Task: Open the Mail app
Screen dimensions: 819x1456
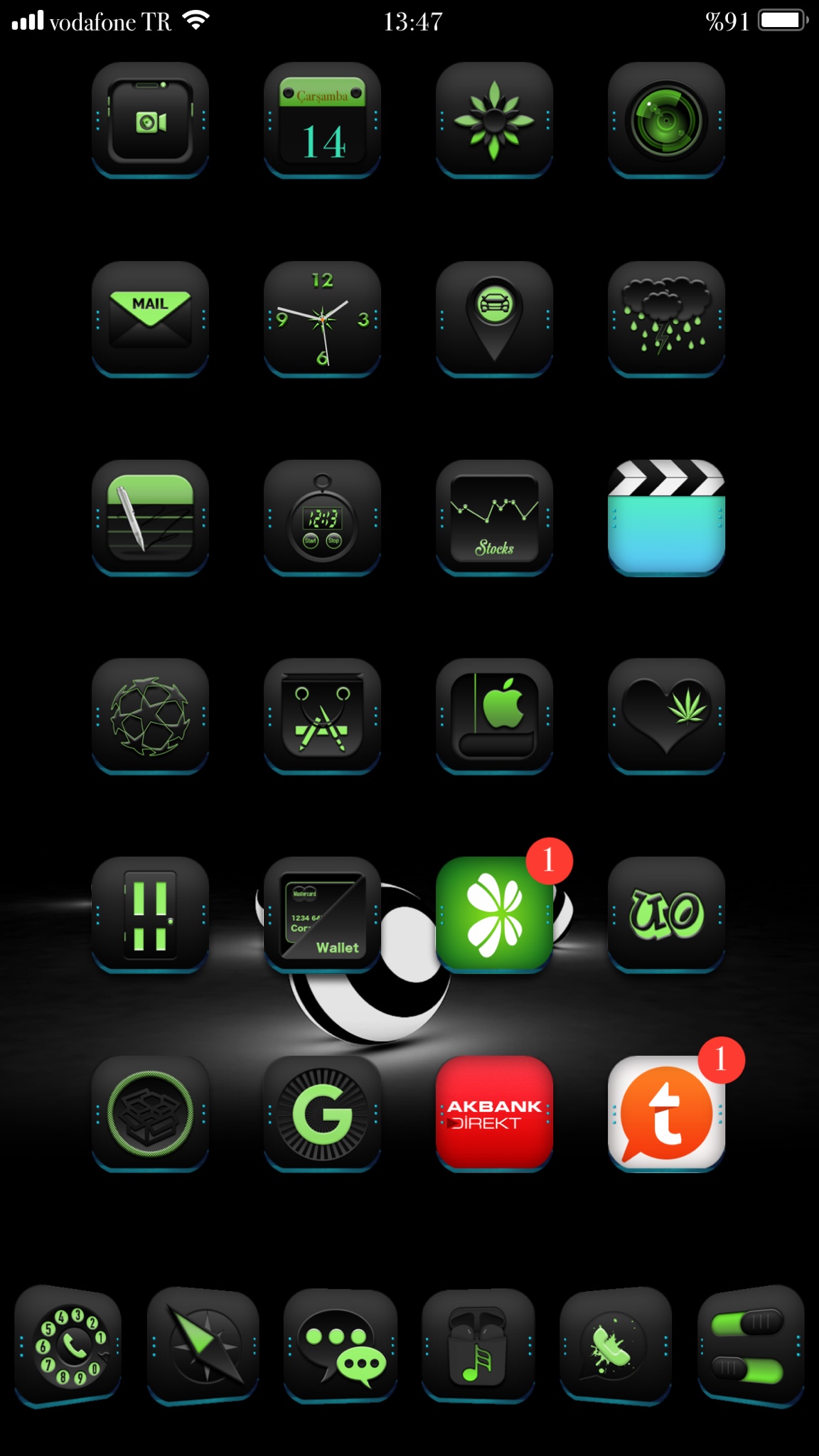Action: [150, 318]
